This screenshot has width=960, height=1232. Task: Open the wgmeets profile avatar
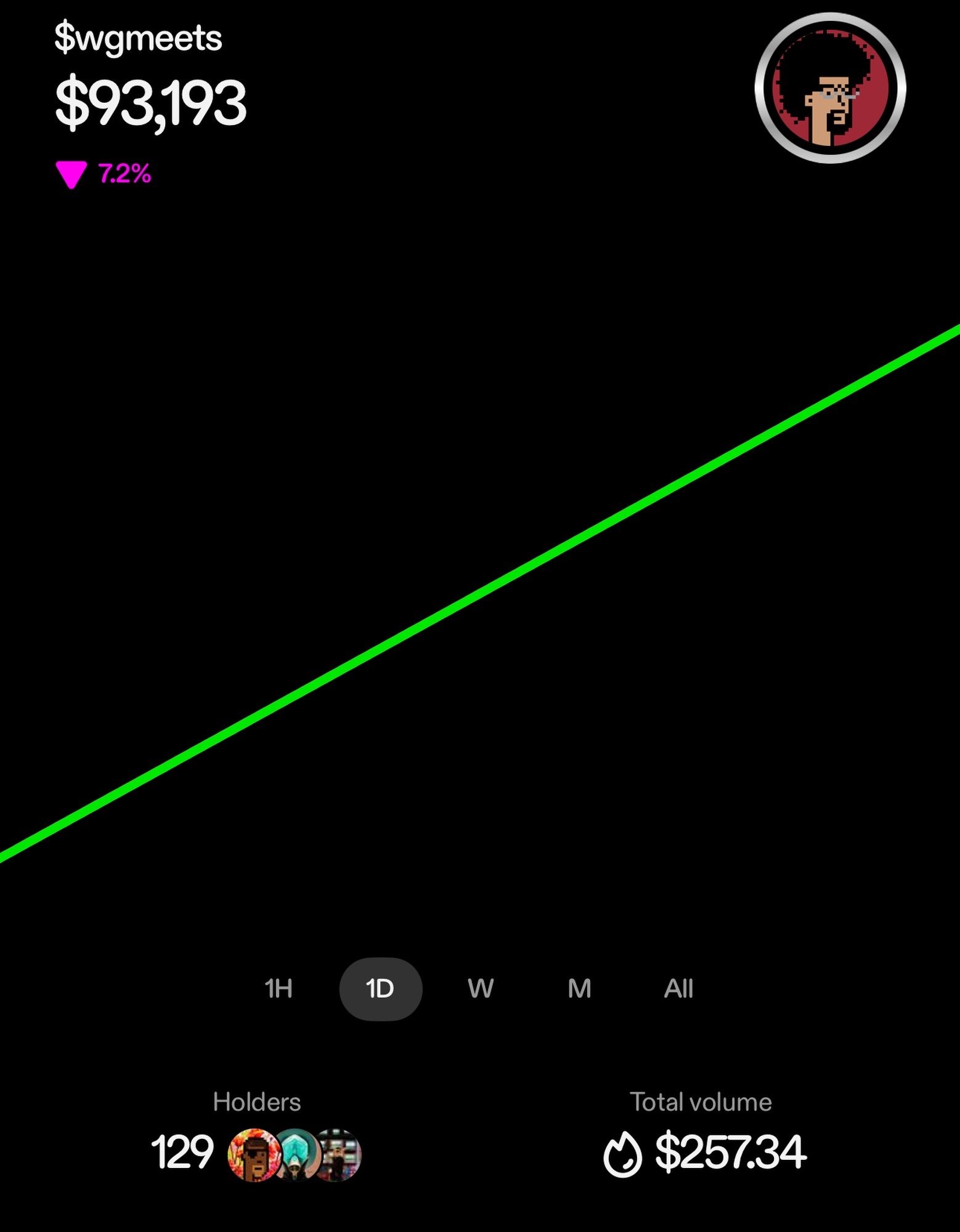point(830,88)
